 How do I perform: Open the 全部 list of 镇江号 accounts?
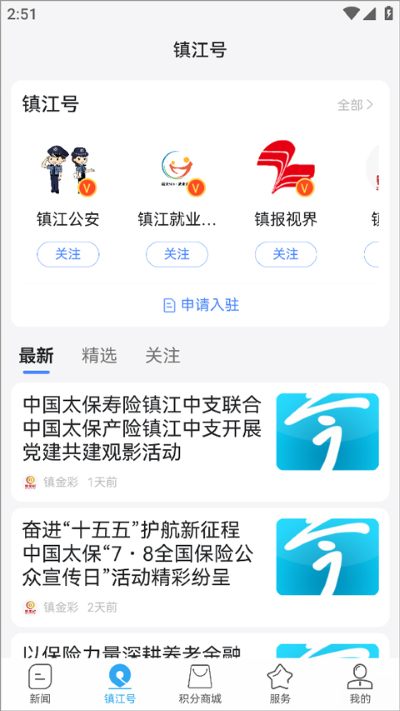tap(355, 105)
